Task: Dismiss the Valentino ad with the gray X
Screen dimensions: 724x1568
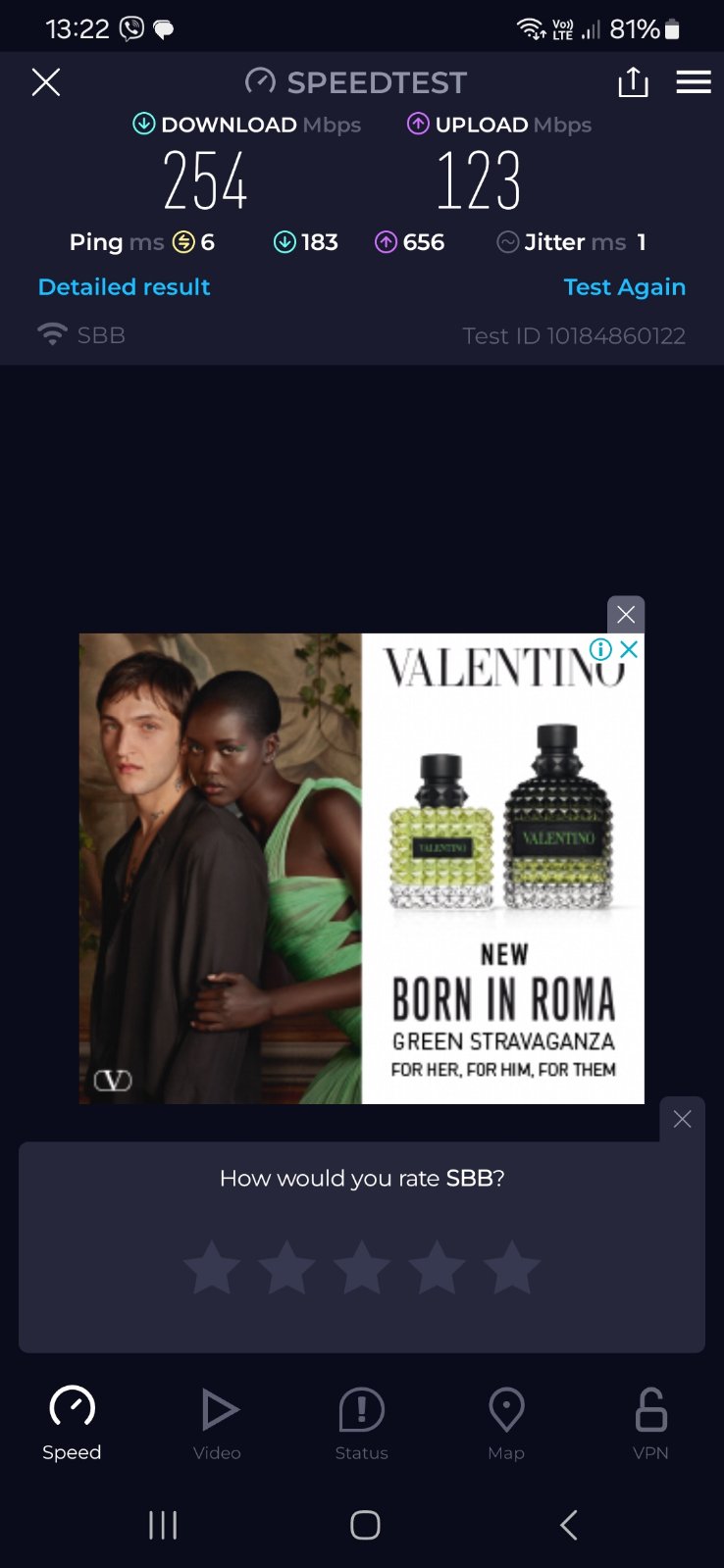Action: pos(626,615)
